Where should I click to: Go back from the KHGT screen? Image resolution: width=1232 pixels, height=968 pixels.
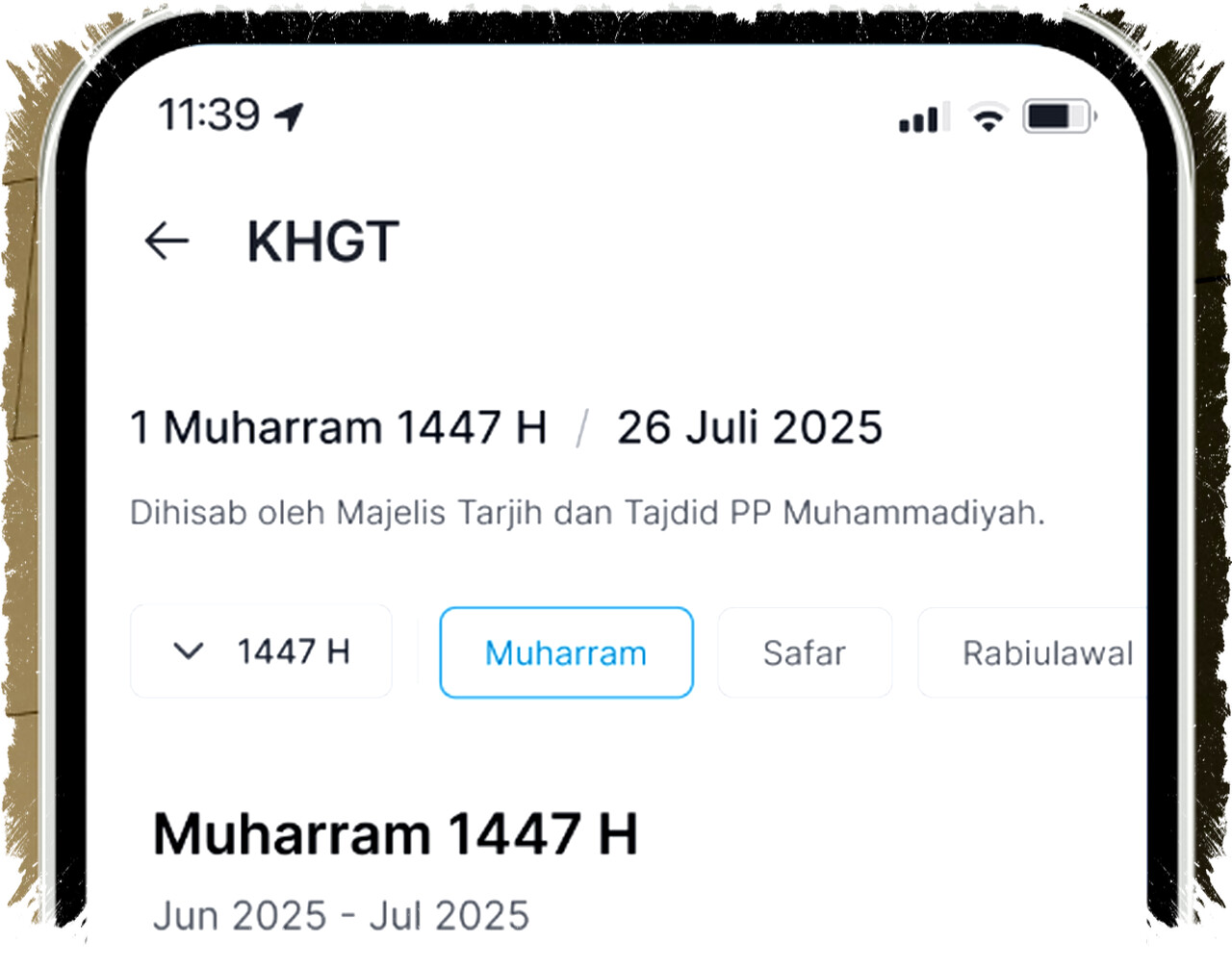click(167, 241)
